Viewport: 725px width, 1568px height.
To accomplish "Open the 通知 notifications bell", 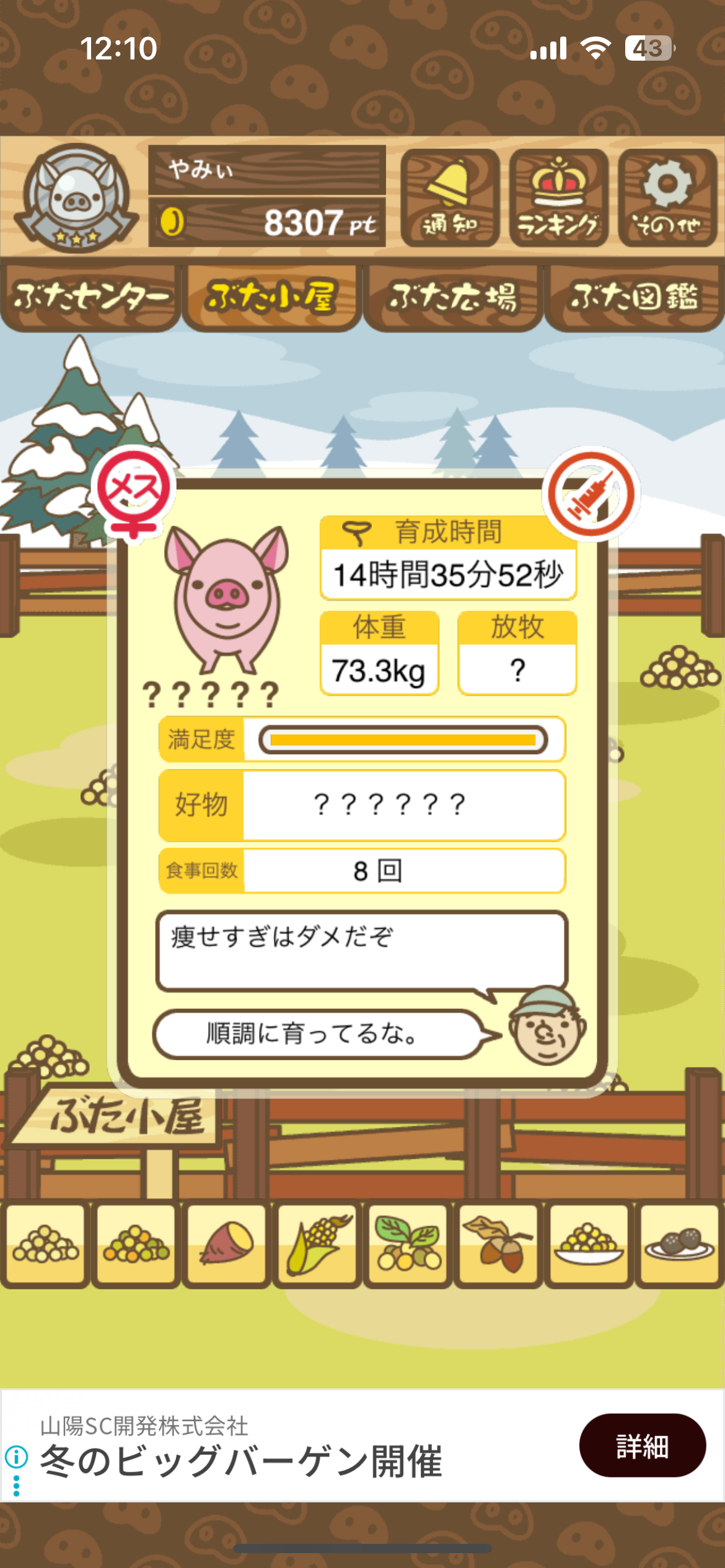I will 450,198.
